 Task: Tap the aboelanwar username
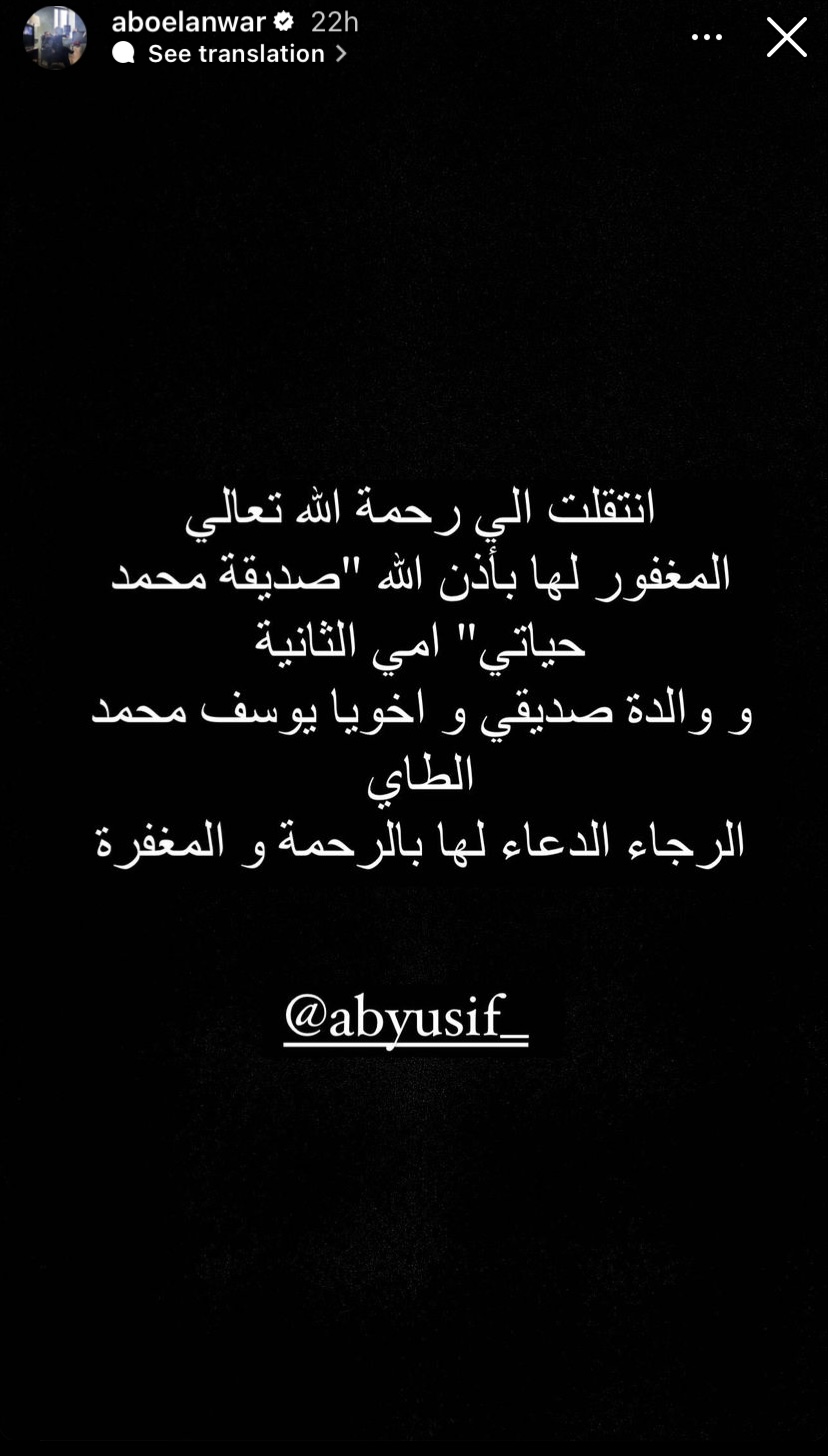click(x=188, y=21)
